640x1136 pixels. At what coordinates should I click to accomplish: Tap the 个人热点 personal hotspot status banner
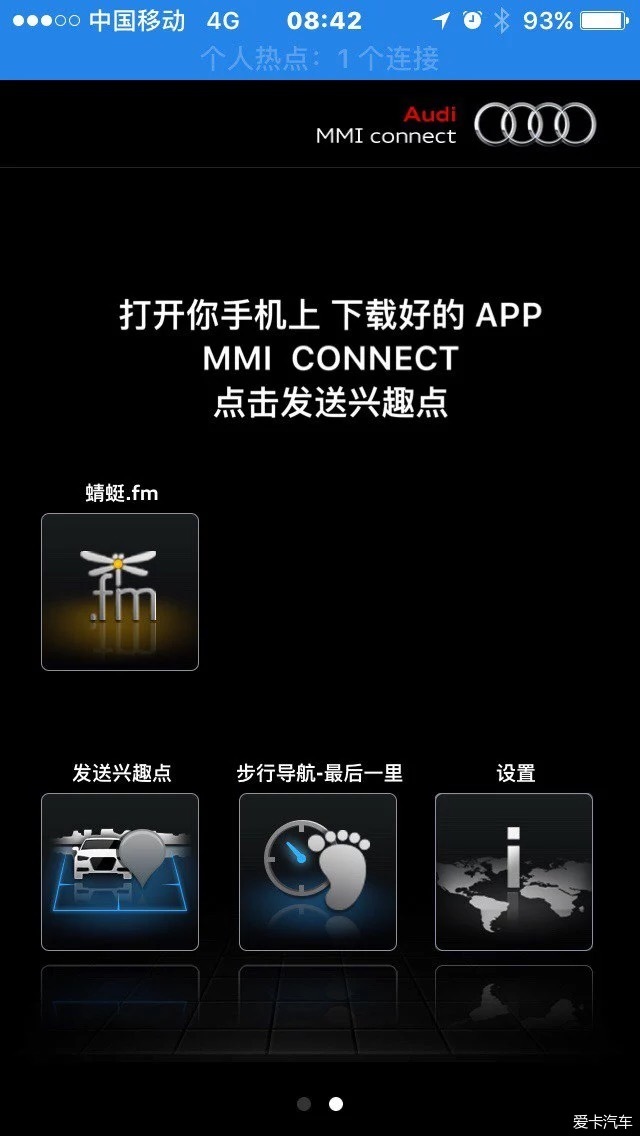pos(320,58)
